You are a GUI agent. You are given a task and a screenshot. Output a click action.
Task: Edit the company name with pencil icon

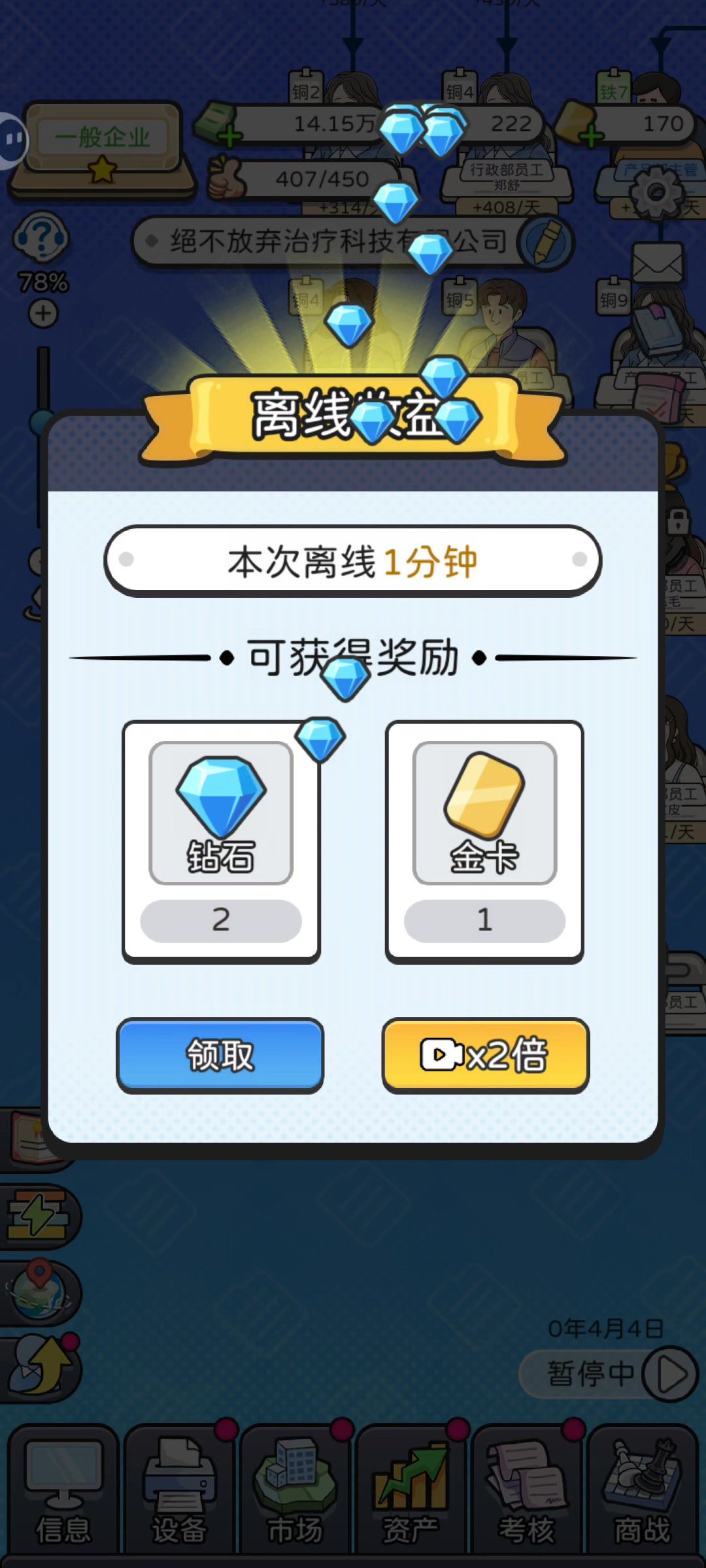(x=545, y=242)
